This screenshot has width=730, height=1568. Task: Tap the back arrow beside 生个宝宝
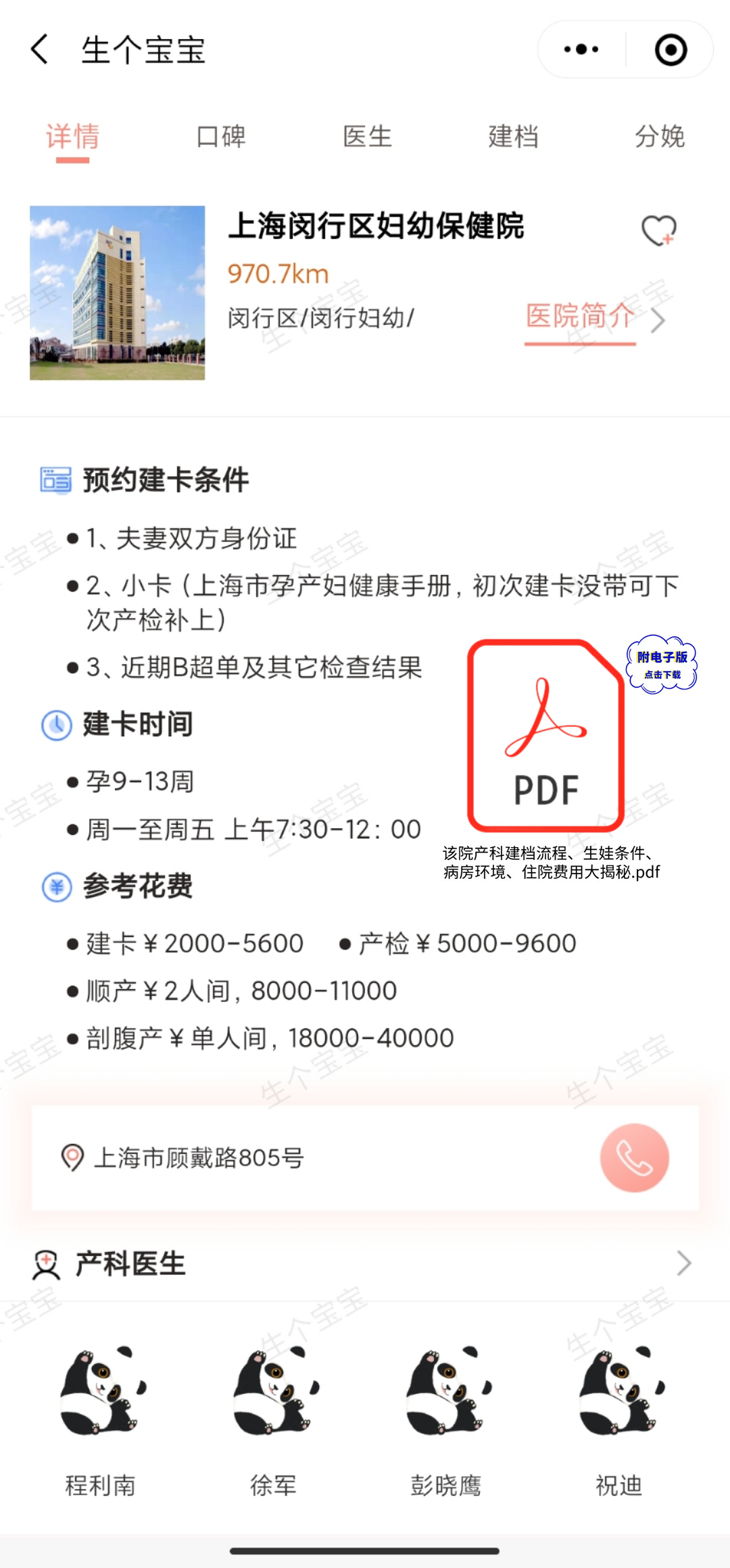click(39, 49)
